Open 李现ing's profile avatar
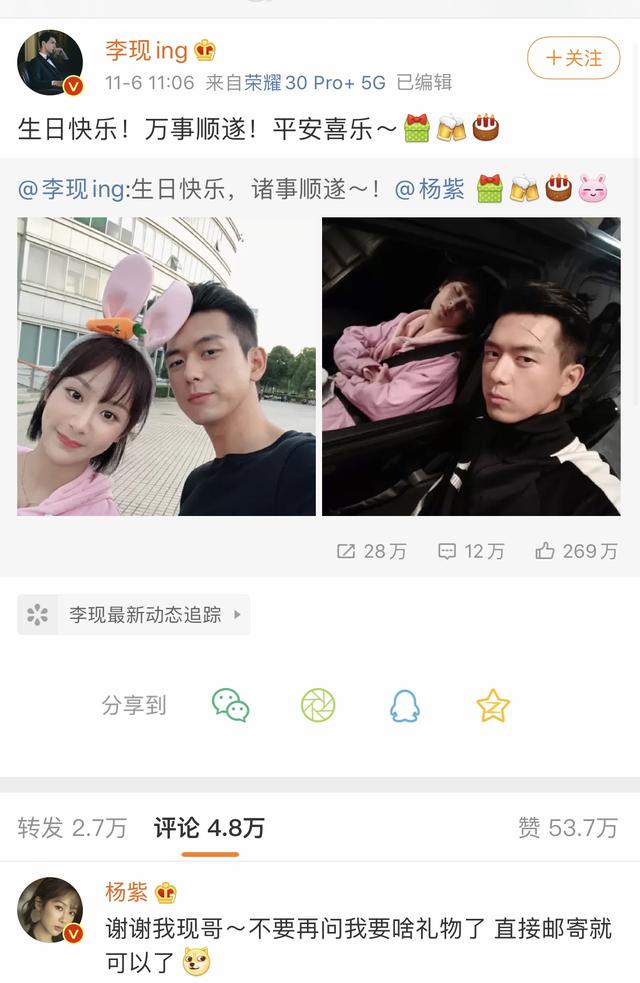 coord(50,62)
